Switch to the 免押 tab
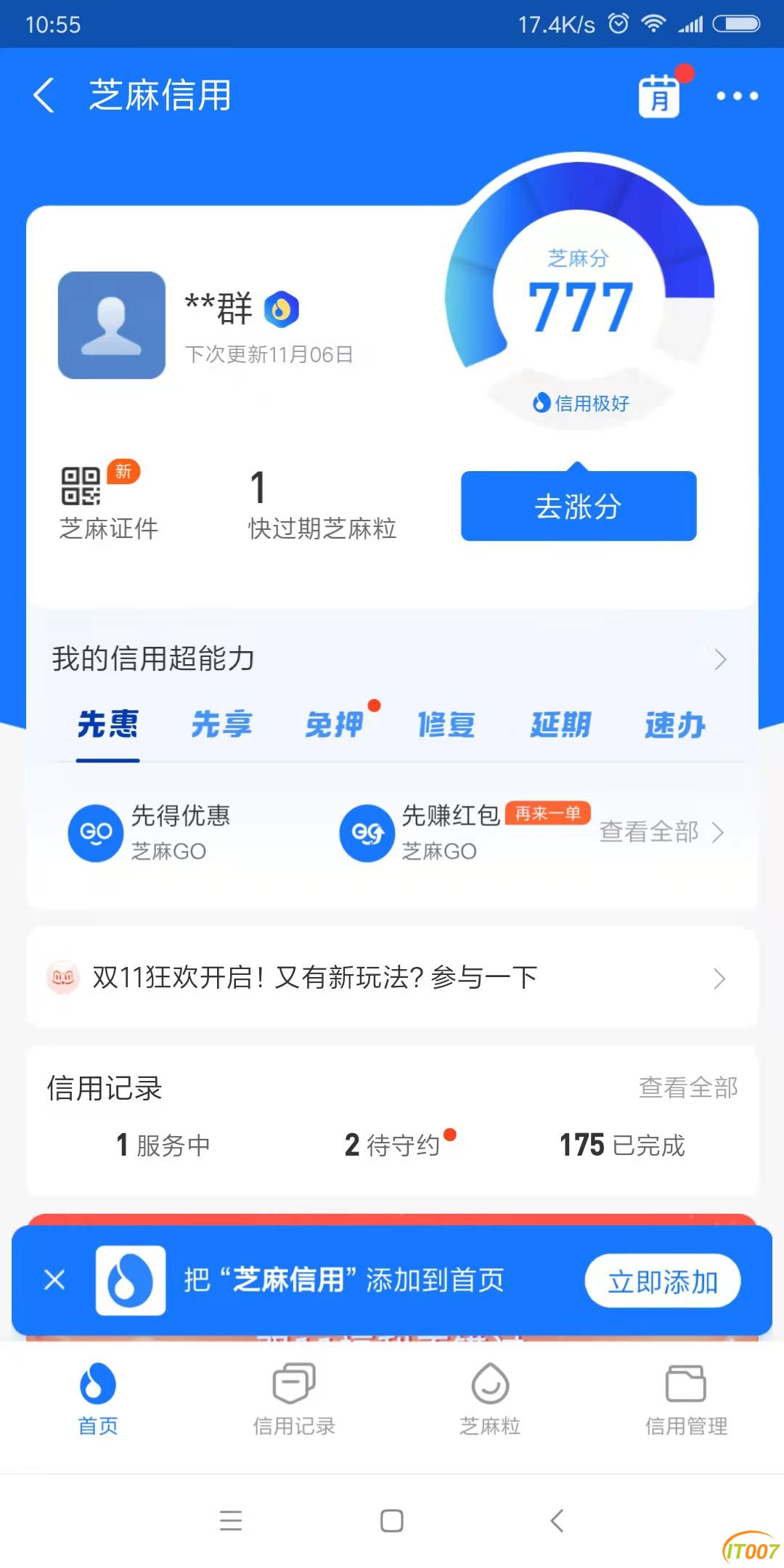784x1568 pixels. pyautogui.click(x=335, y=724)
